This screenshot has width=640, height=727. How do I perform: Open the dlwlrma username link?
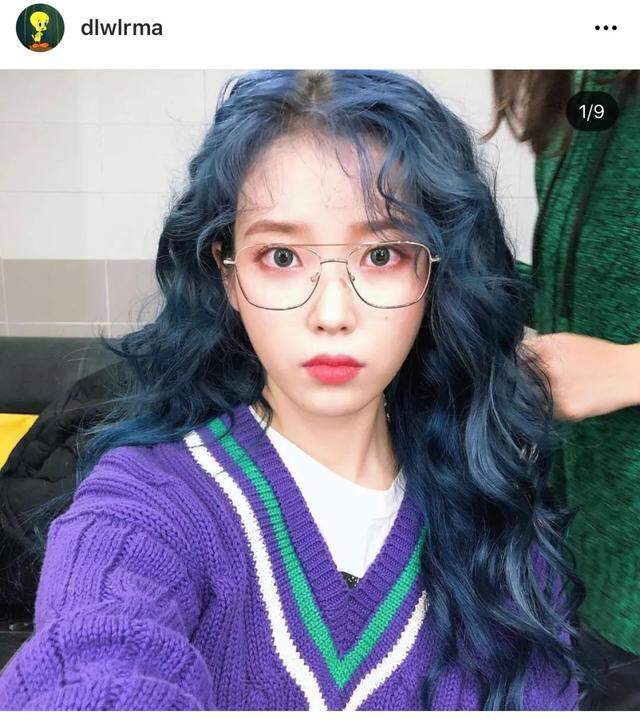[x=121, y=28]
